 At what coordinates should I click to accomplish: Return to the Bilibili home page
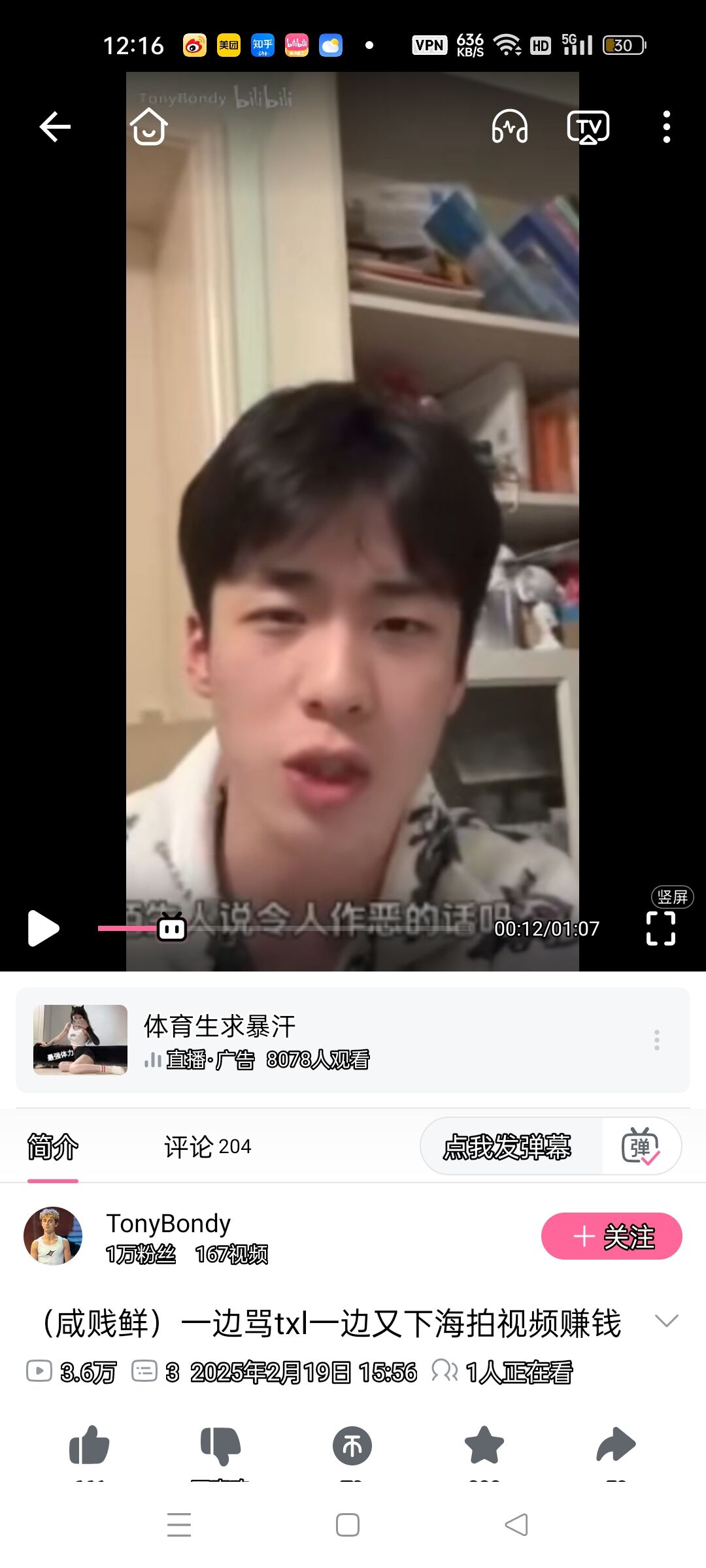pos(149,126)
